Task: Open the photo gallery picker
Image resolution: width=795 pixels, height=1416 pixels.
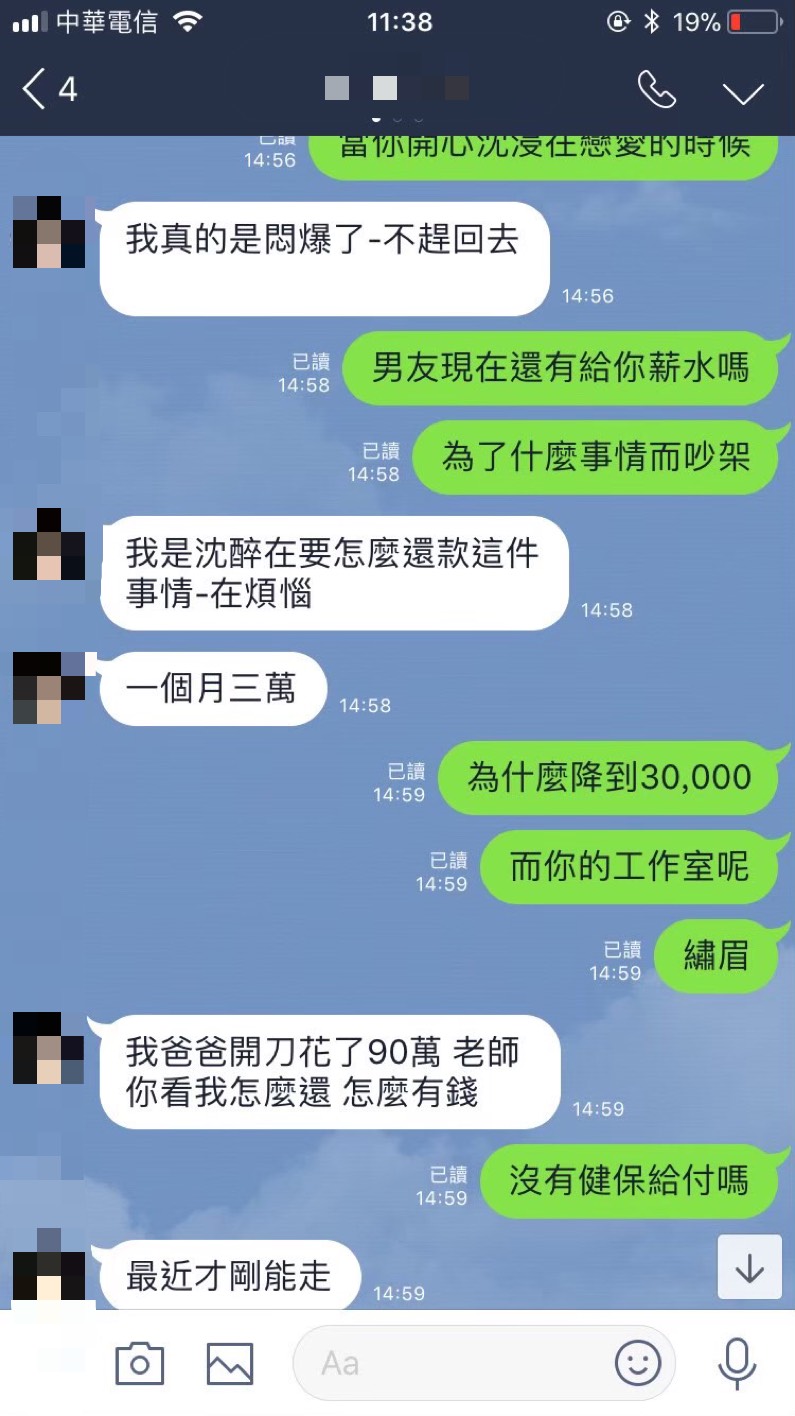Action: (229, 1364)
